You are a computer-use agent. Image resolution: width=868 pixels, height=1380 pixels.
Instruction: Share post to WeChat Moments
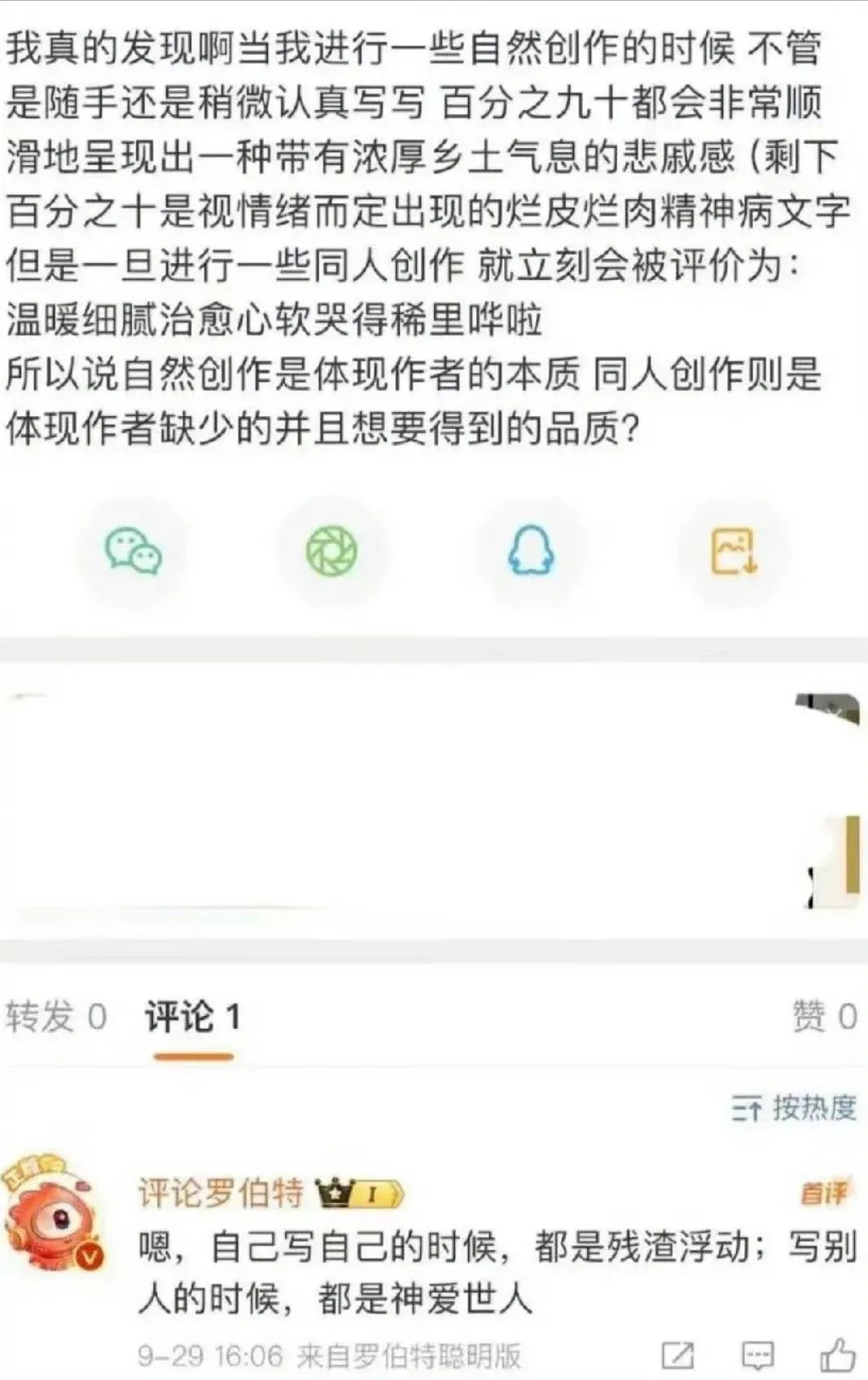[x=331, y=551]
